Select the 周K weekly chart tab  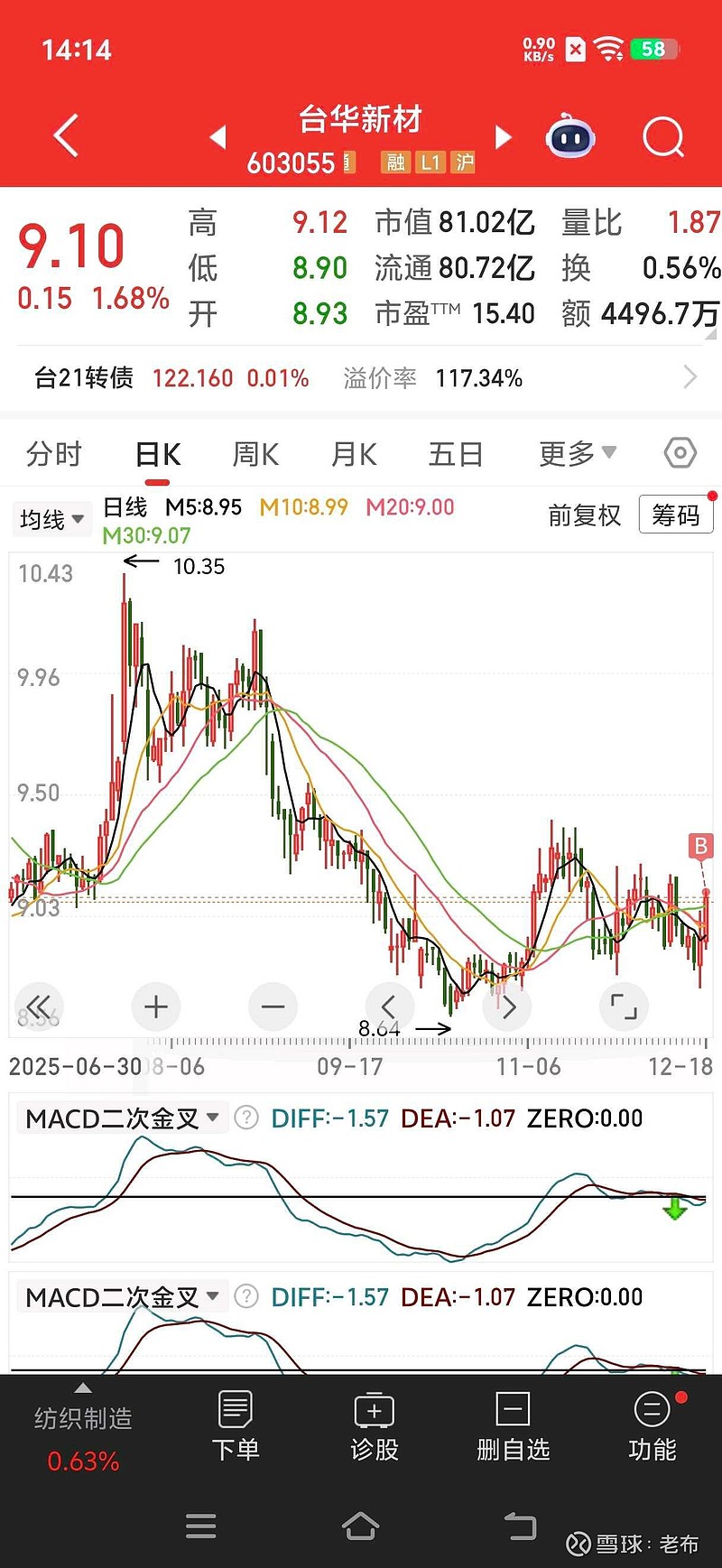255,454
